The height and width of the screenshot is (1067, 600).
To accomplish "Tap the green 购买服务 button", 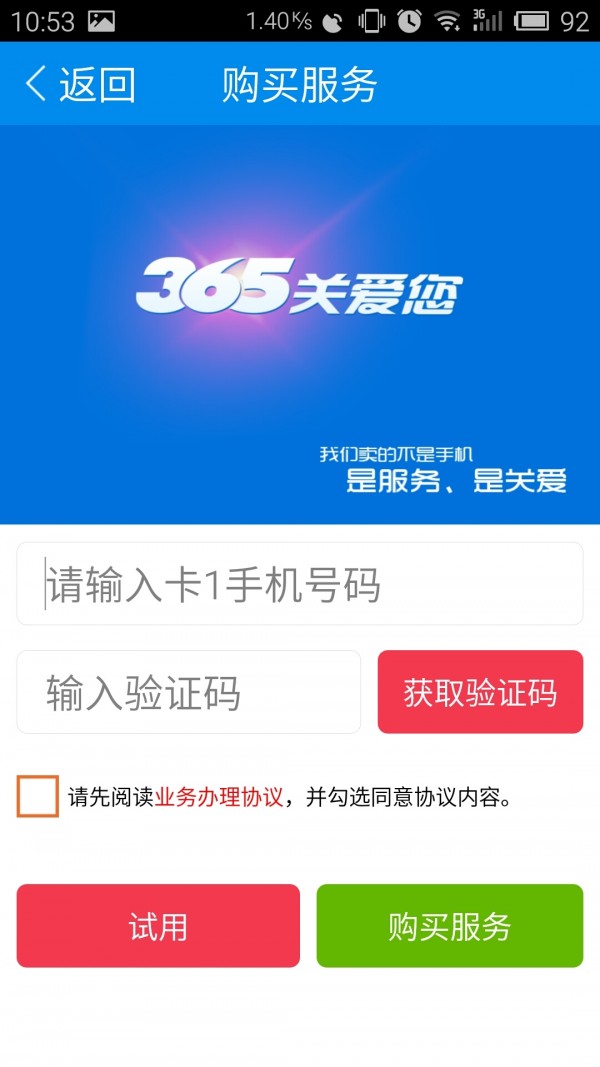I will 450,926.
